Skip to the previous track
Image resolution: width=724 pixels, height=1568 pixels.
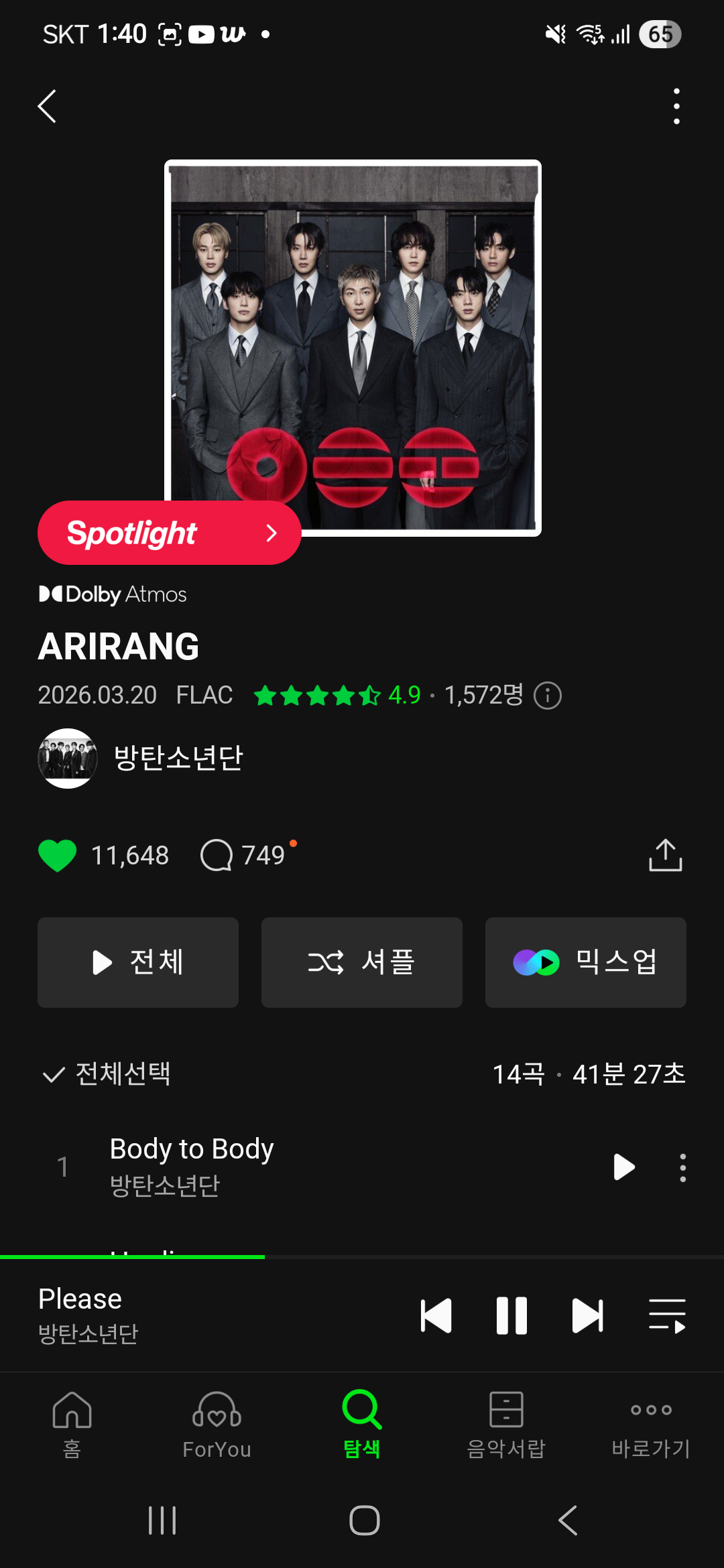436,1315
